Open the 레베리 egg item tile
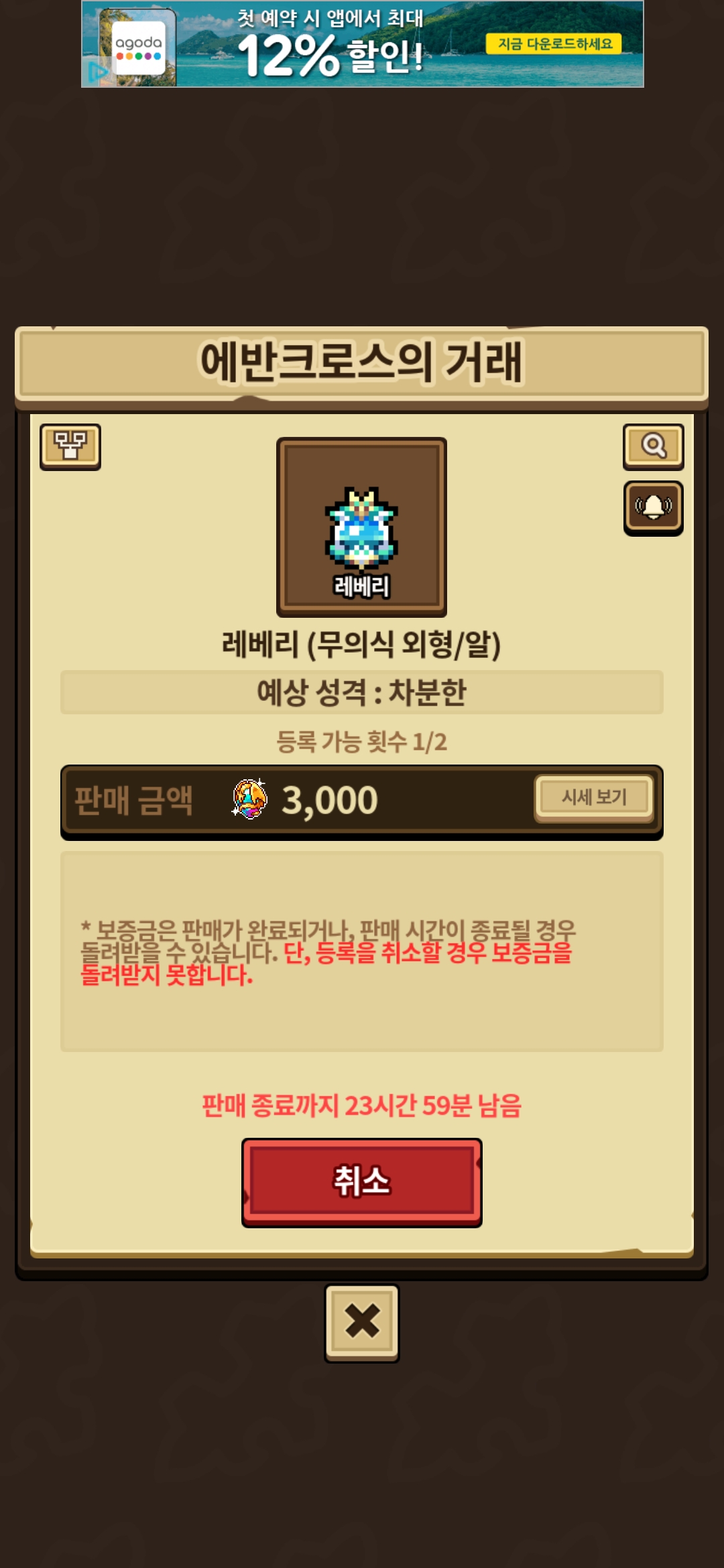Viewport: 724px width, 1568px height. 361,527
